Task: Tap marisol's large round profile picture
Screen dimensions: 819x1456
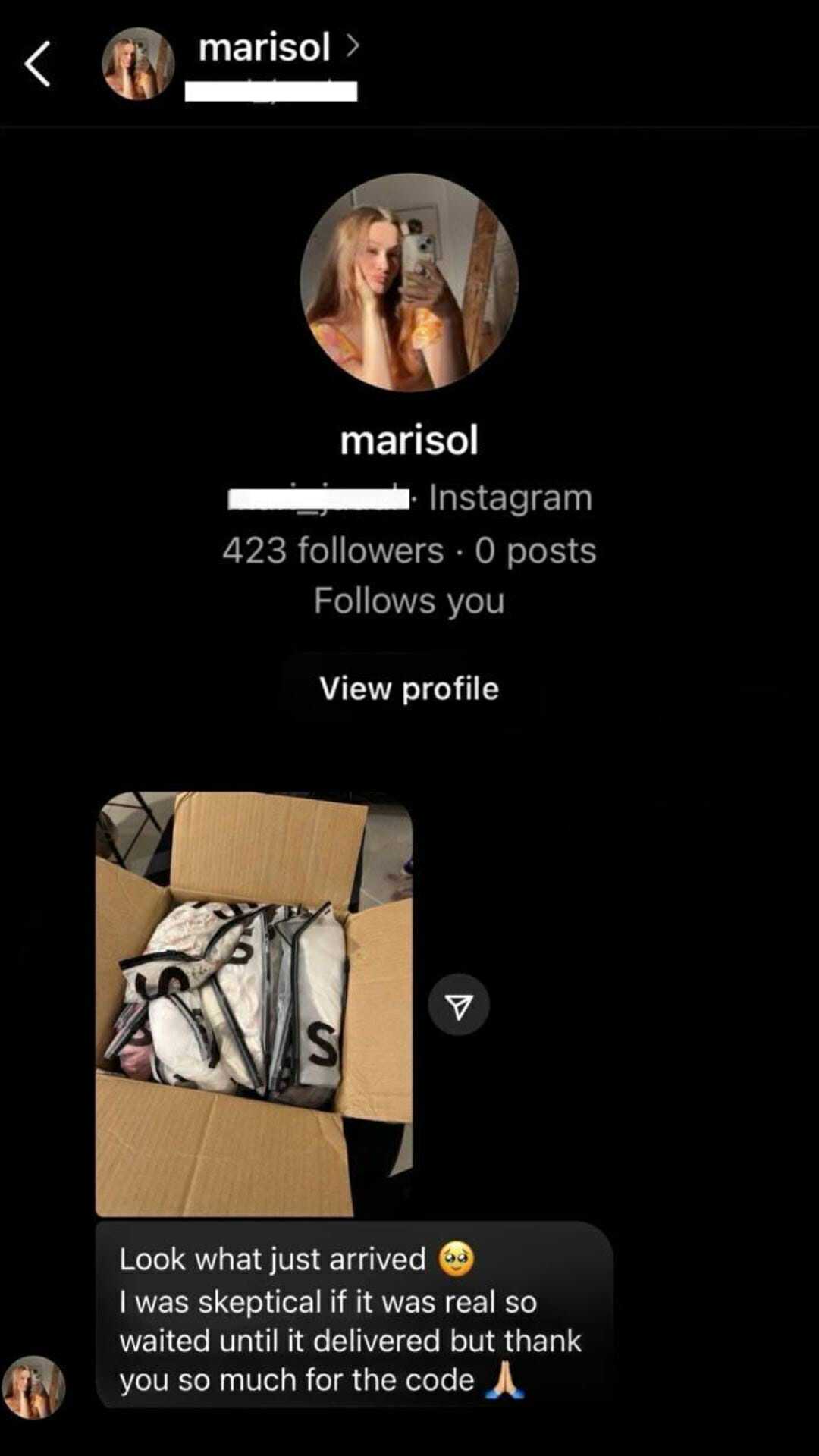Action: (x=409, y=283)
